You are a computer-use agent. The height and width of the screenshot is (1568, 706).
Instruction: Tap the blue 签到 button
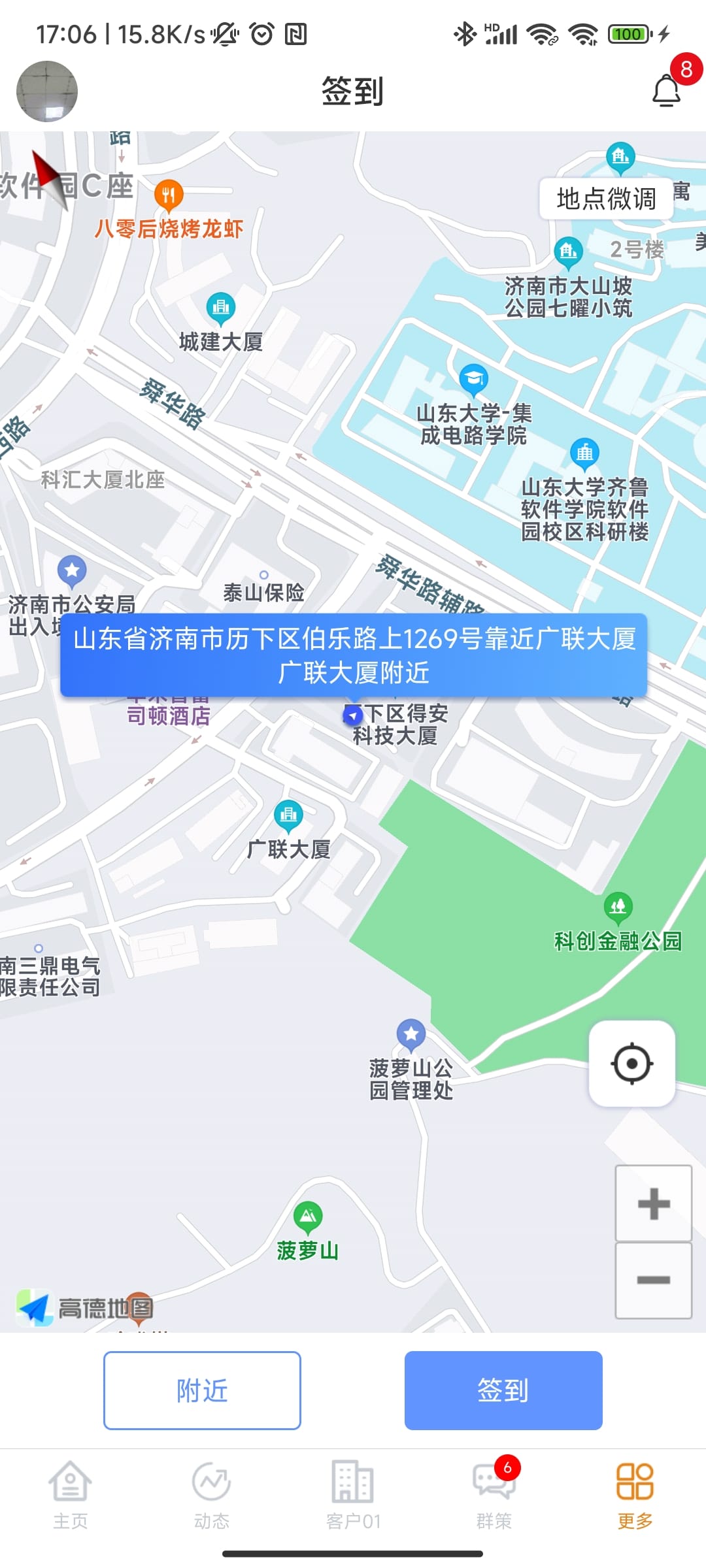pyautogui.click(x=503, y=1390)
